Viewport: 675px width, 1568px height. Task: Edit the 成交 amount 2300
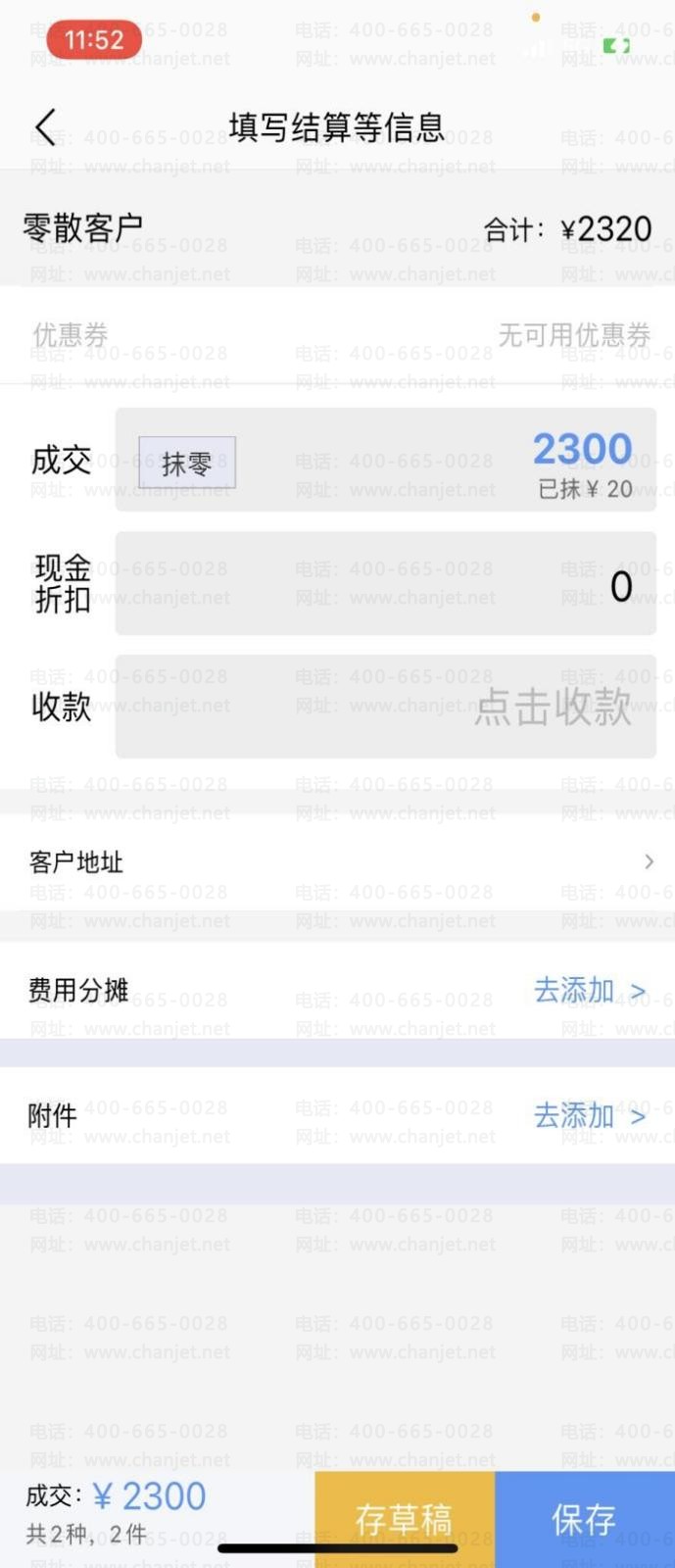coord(582,450)
